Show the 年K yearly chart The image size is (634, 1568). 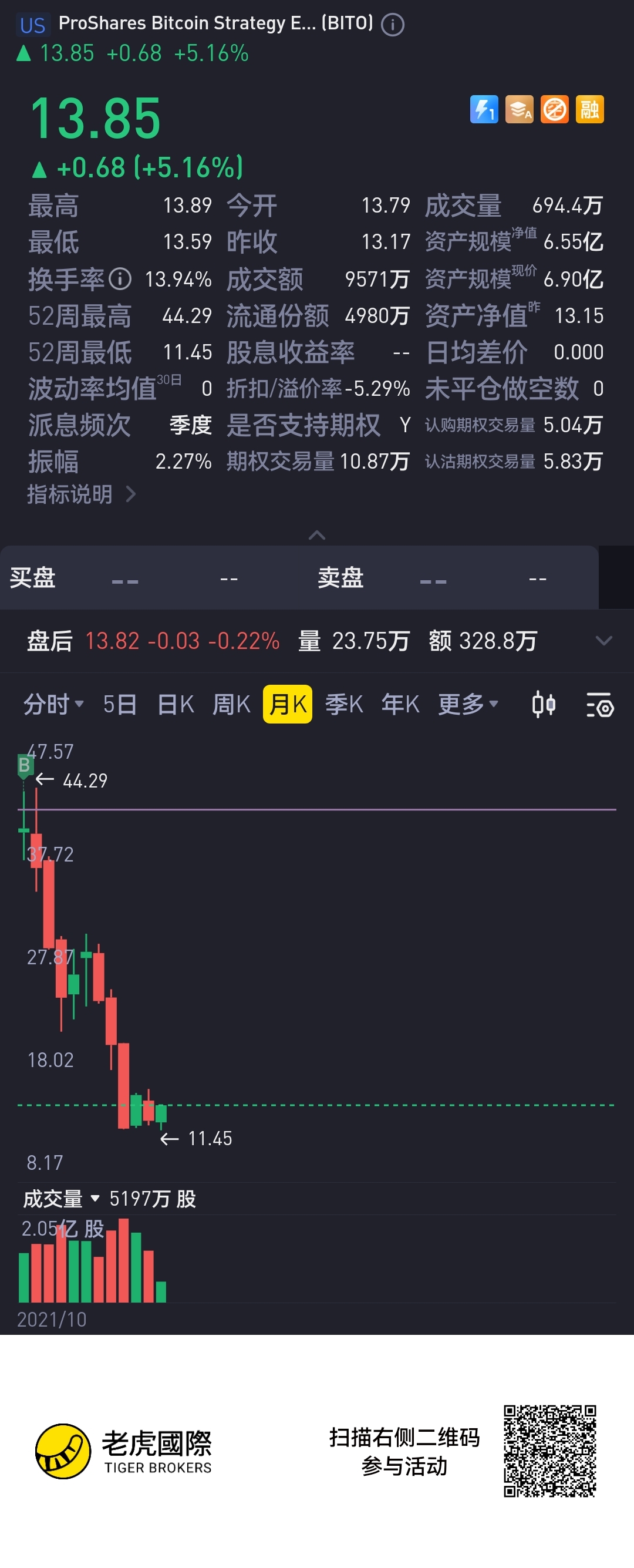(400, 704)
